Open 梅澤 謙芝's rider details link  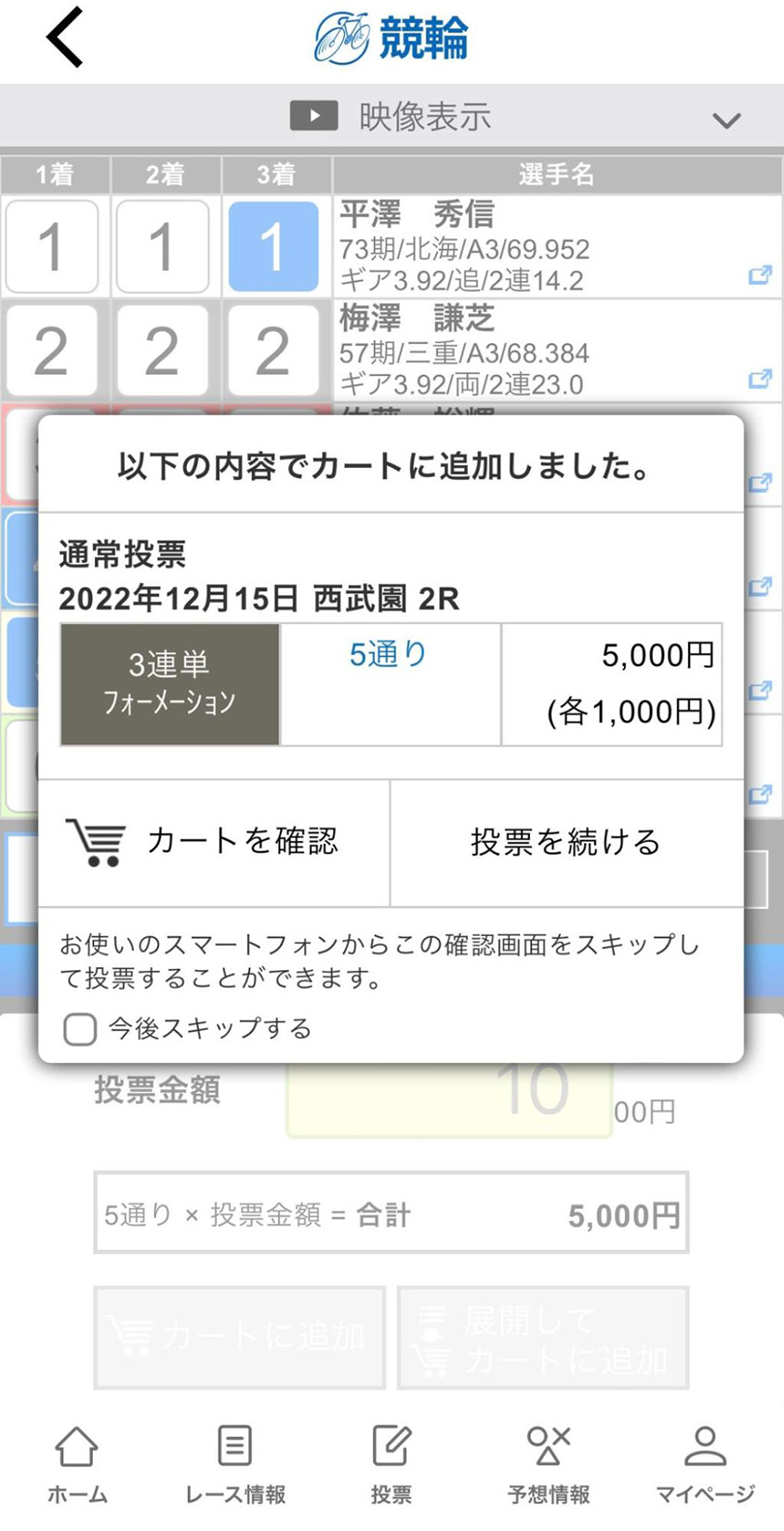[x=760, y=379]
